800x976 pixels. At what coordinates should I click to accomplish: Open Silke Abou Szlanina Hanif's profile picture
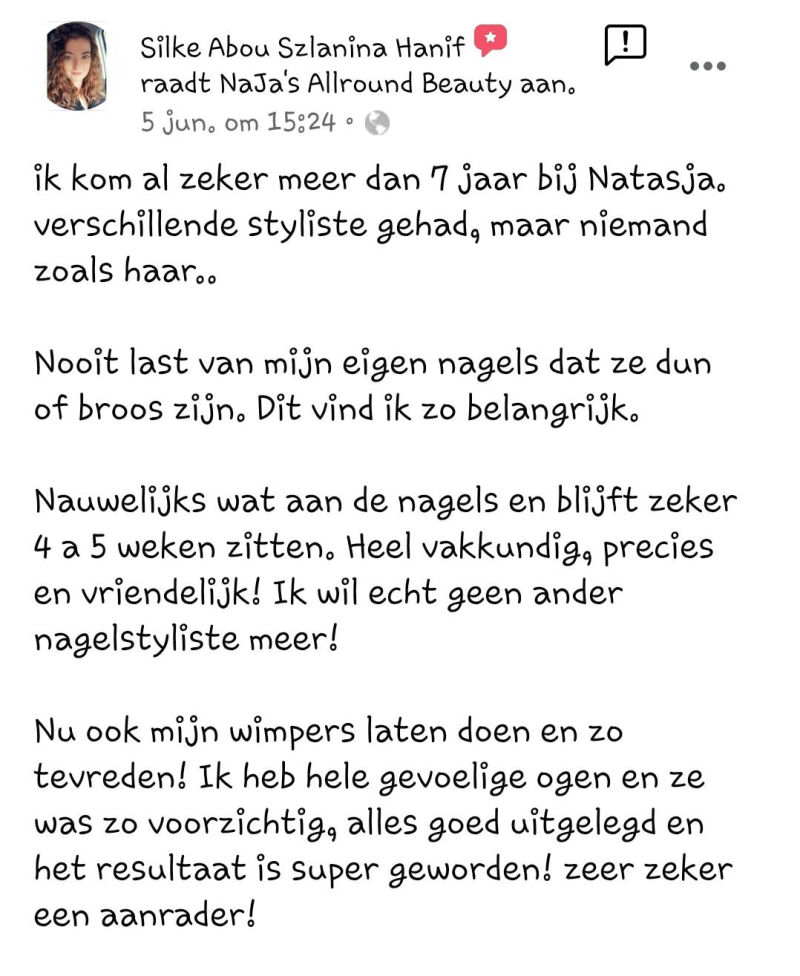[76, 66]
